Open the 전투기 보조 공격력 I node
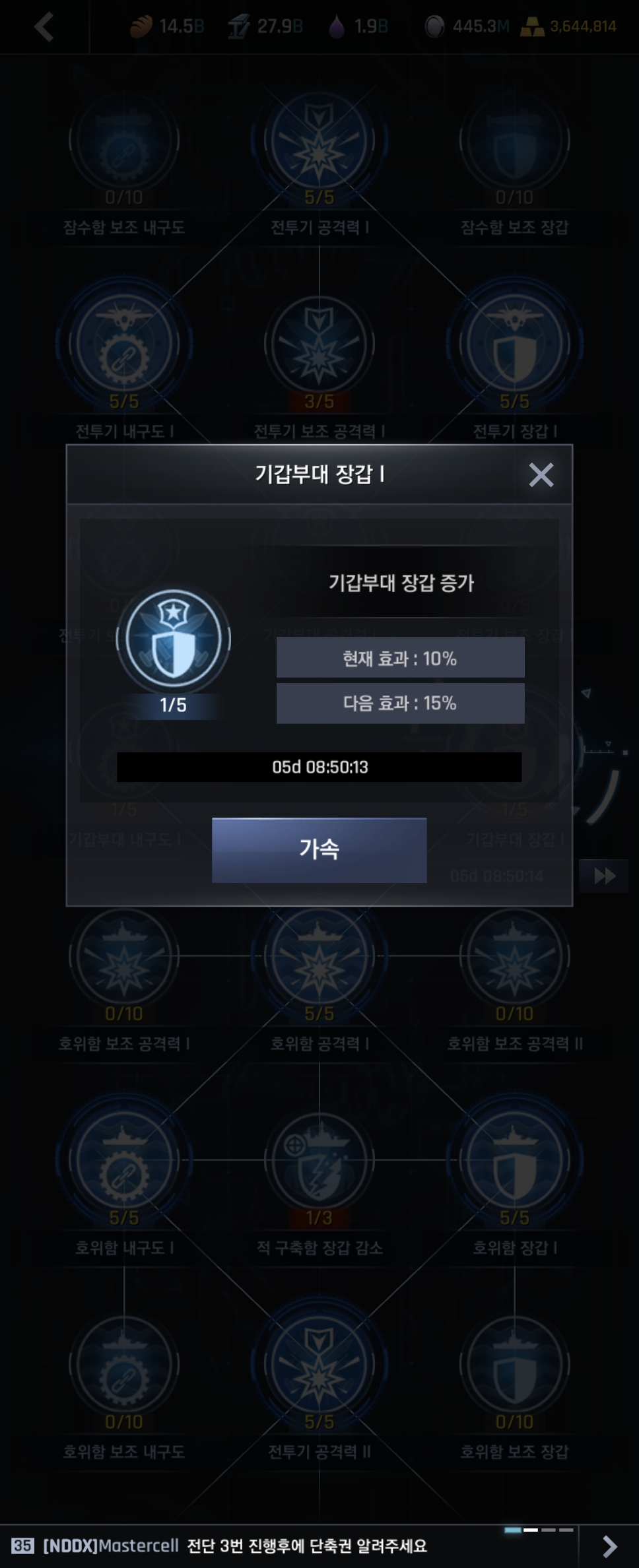Viewport: 639px width, 1568px height. (x=319, y=345)
